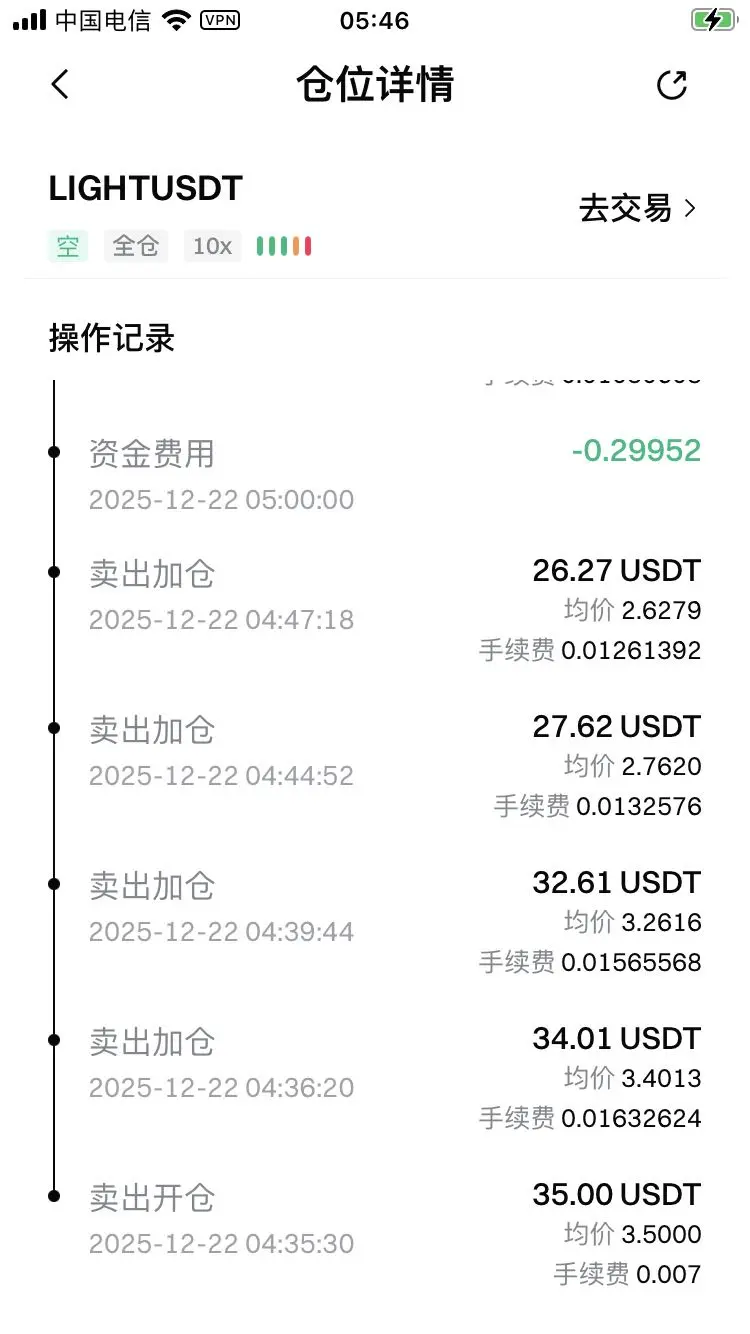
Task: Share this position details page
Action: click(x=672, y=85)
